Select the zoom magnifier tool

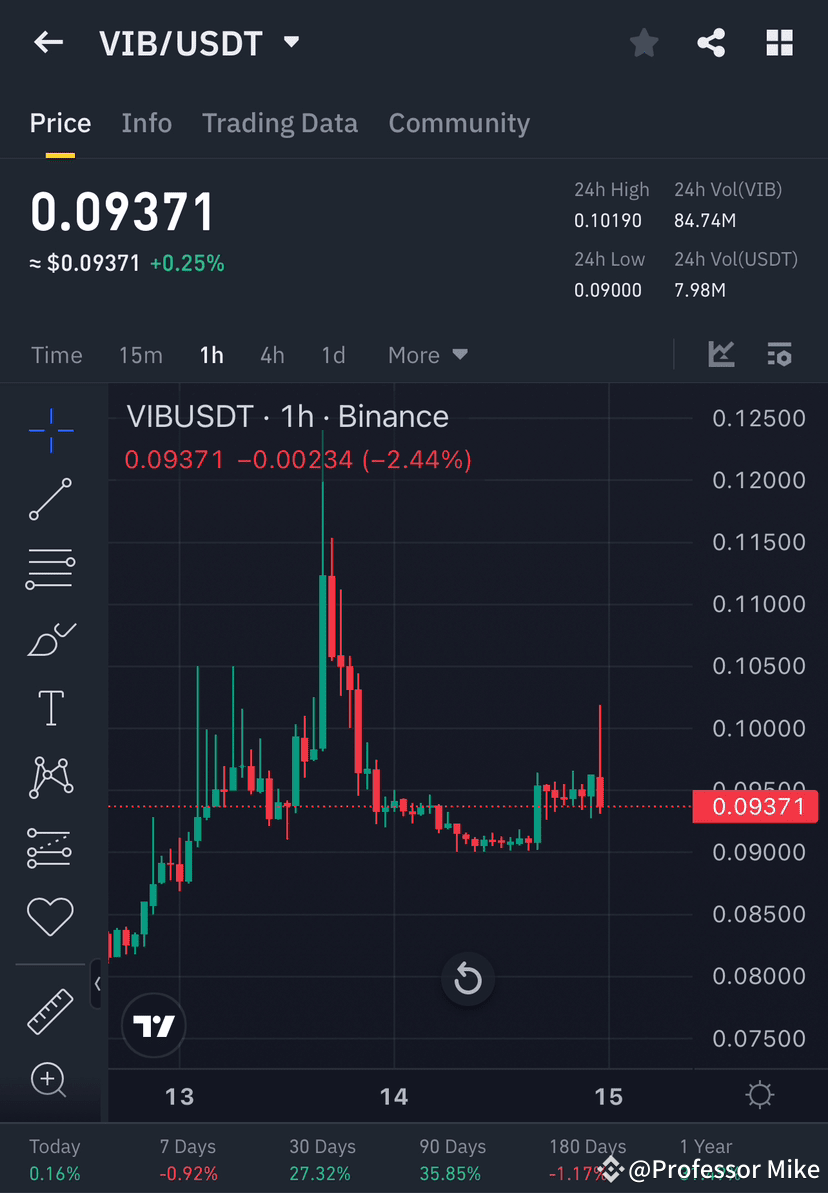click(50, 1080)
